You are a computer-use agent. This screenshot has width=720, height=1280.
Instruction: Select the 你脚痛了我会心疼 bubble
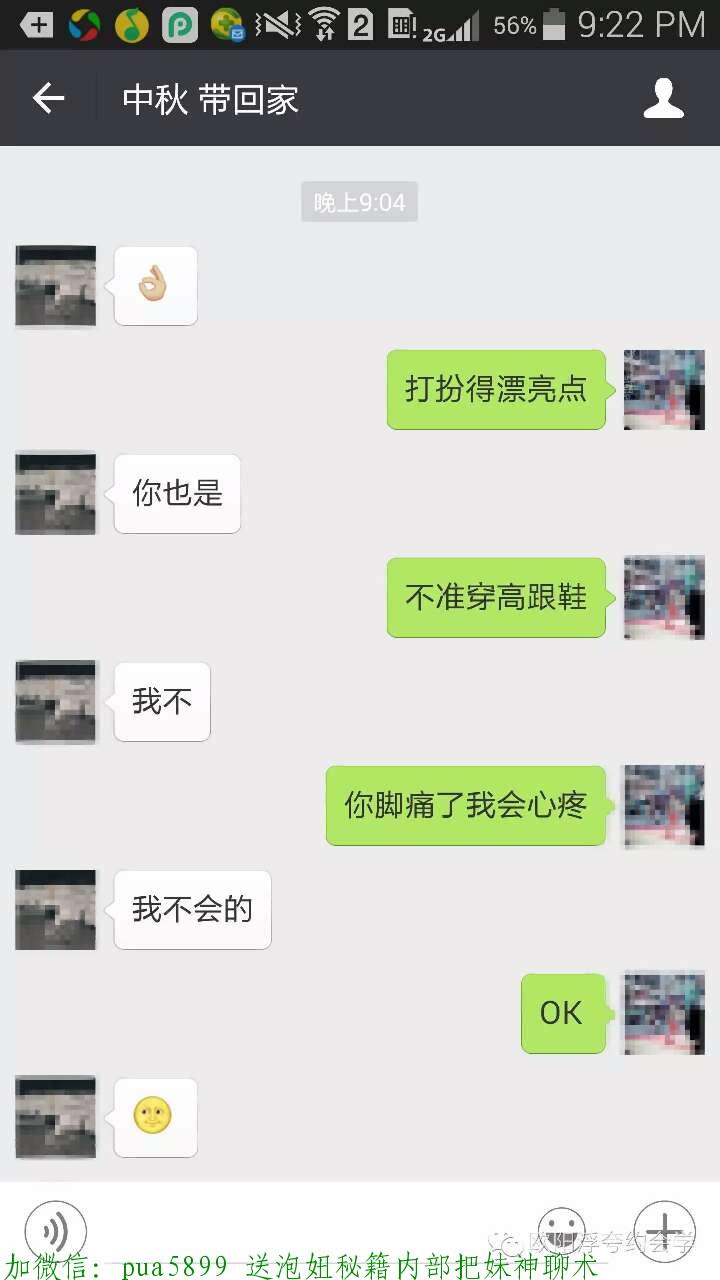coord(466,805)
